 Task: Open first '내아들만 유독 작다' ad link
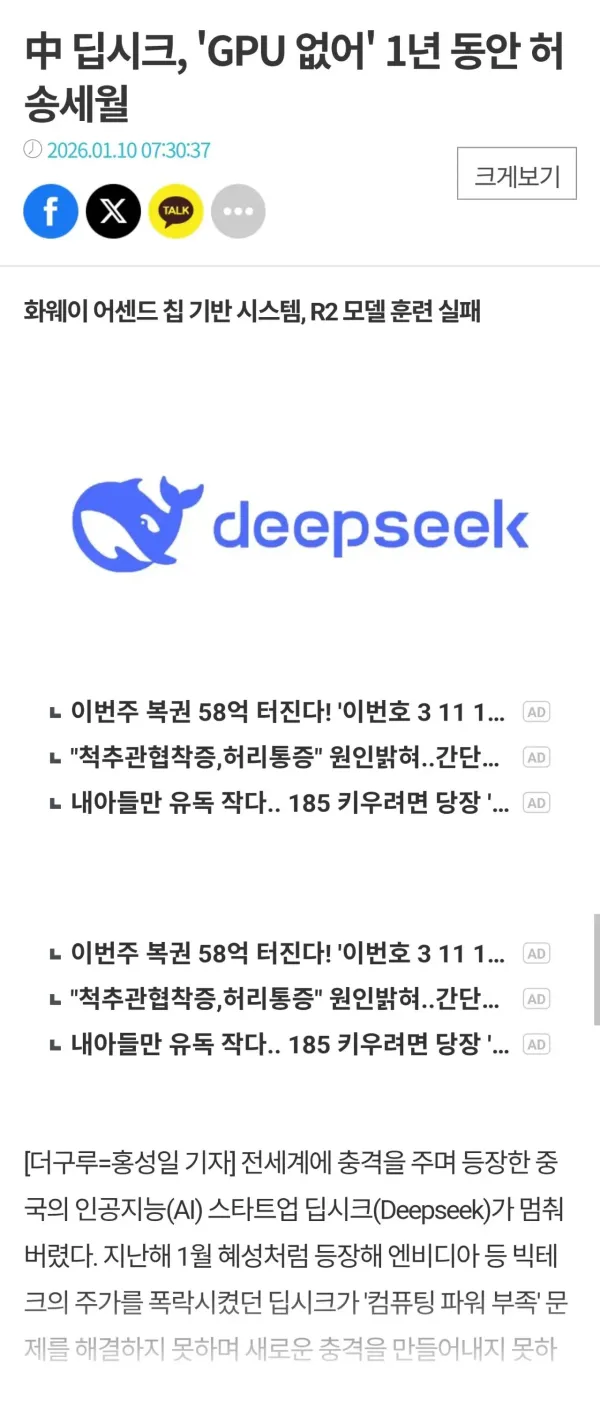point(290,802)
